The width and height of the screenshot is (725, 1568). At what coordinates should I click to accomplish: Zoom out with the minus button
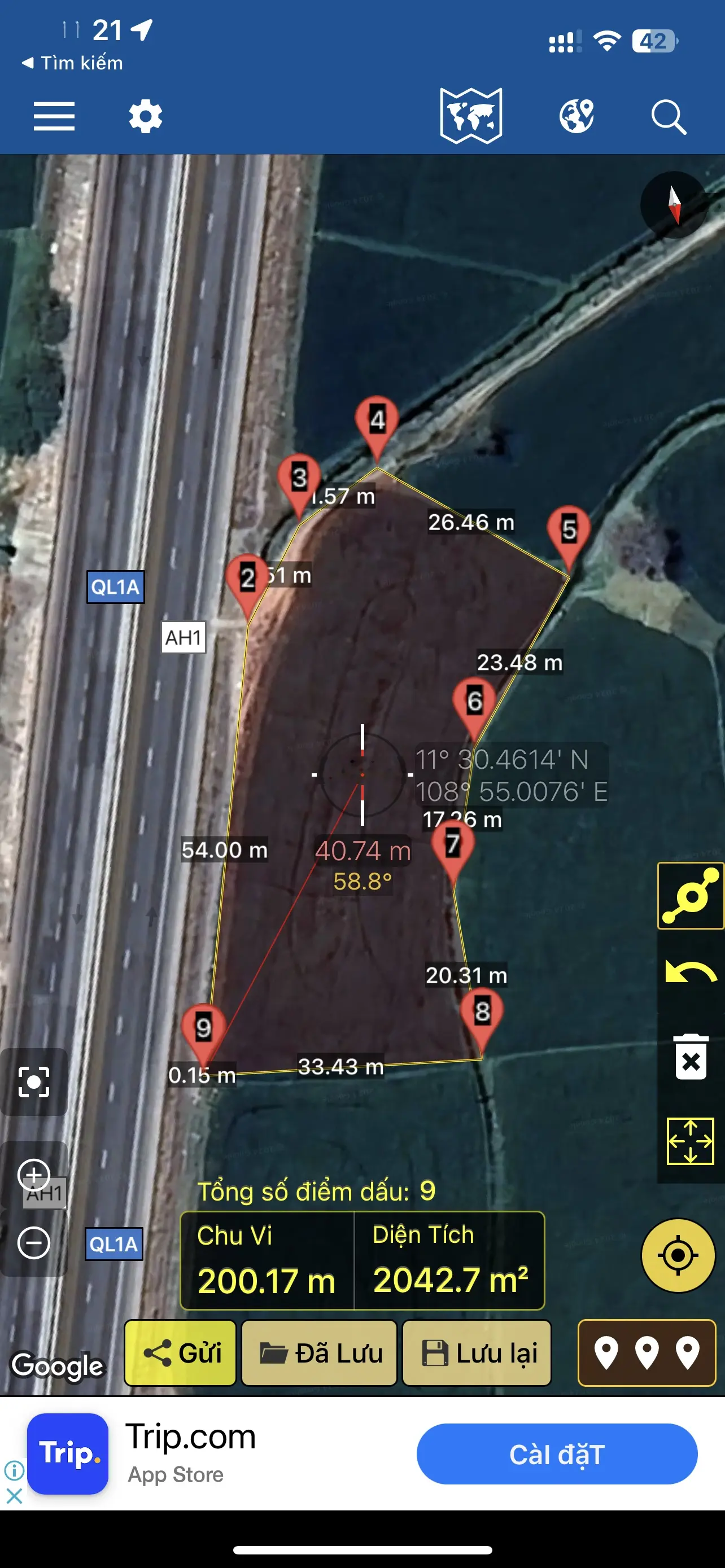pos(34,1242)
